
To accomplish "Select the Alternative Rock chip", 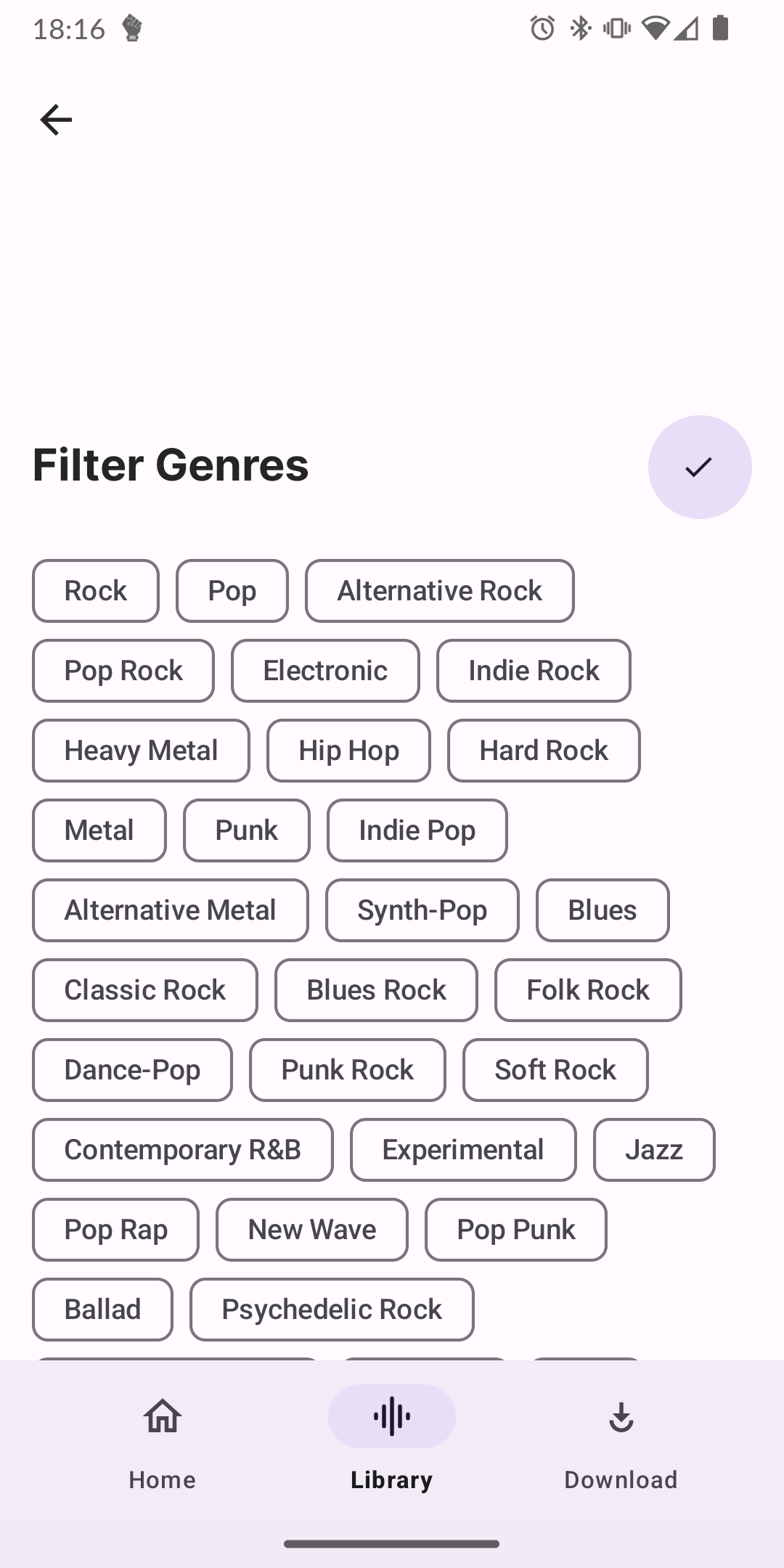I will click(439, 591).
